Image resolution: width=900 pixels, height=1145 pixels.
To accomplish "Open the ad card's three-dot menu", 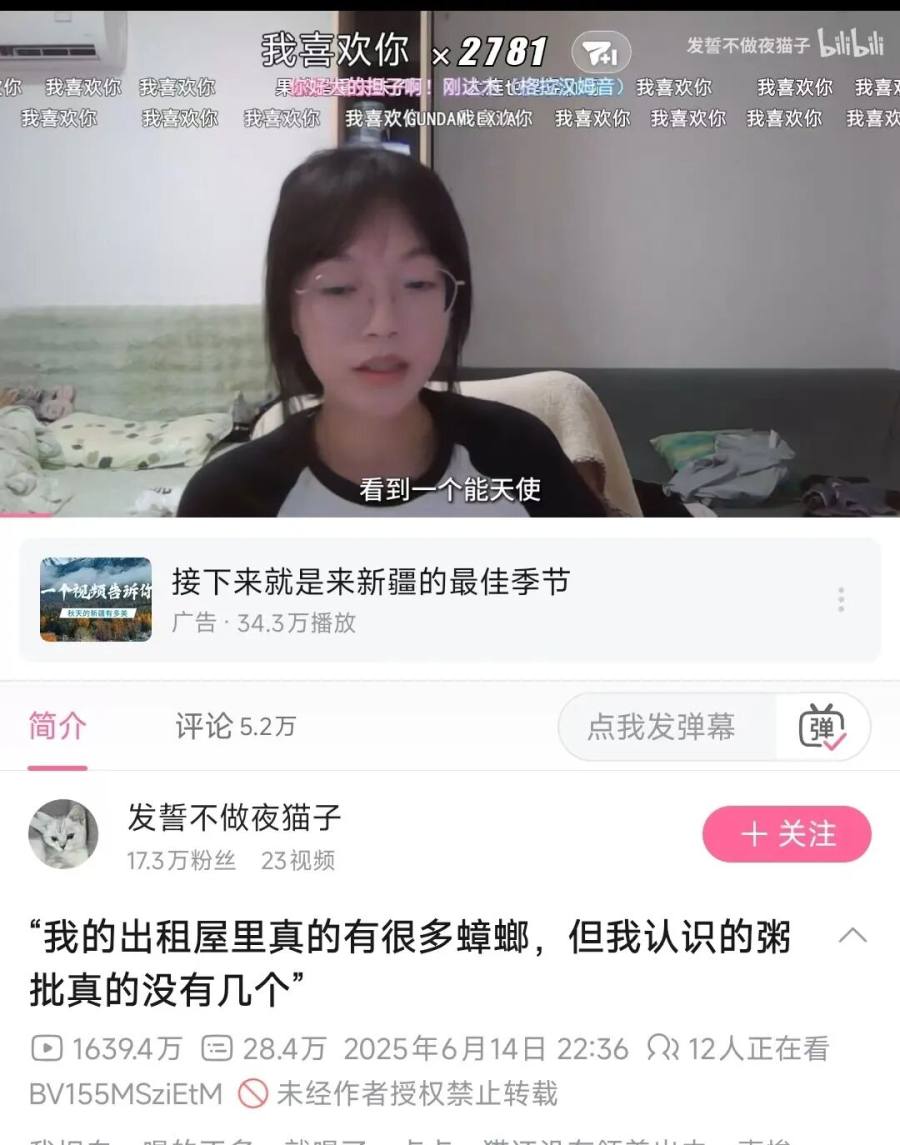I will (x=841, y=600).
